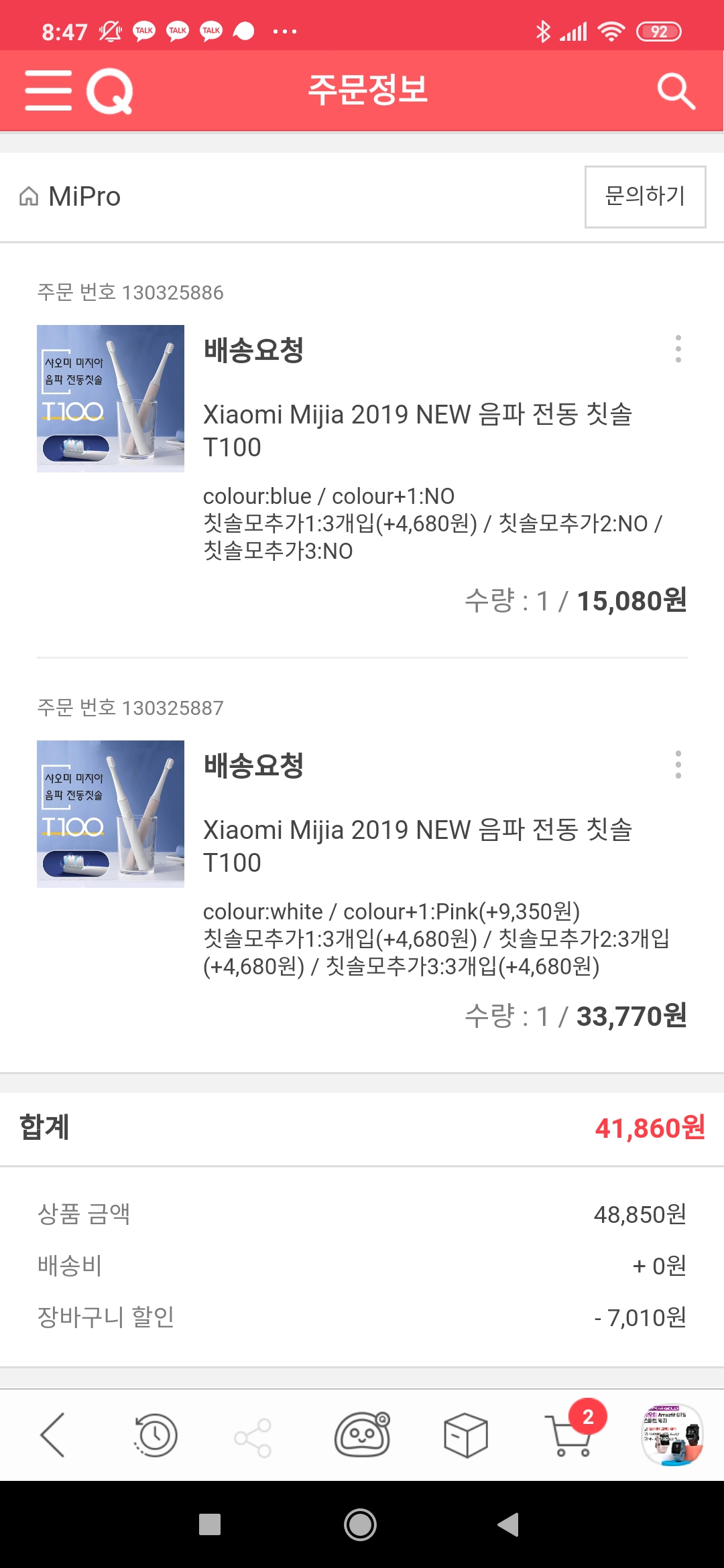
Task: Open product thumbnail for order 130325886
Action: tap(111, 399)
